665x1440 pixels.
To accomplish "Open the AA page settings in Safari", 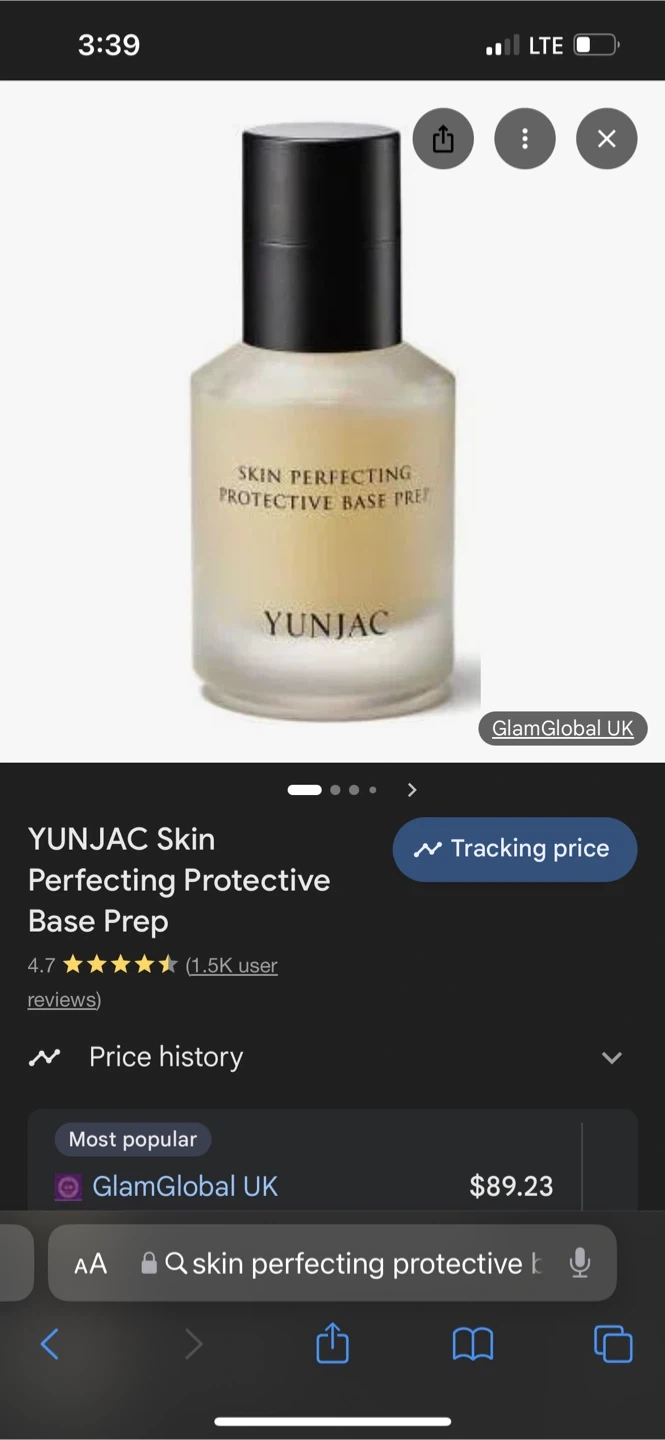I will [90, 1264].
